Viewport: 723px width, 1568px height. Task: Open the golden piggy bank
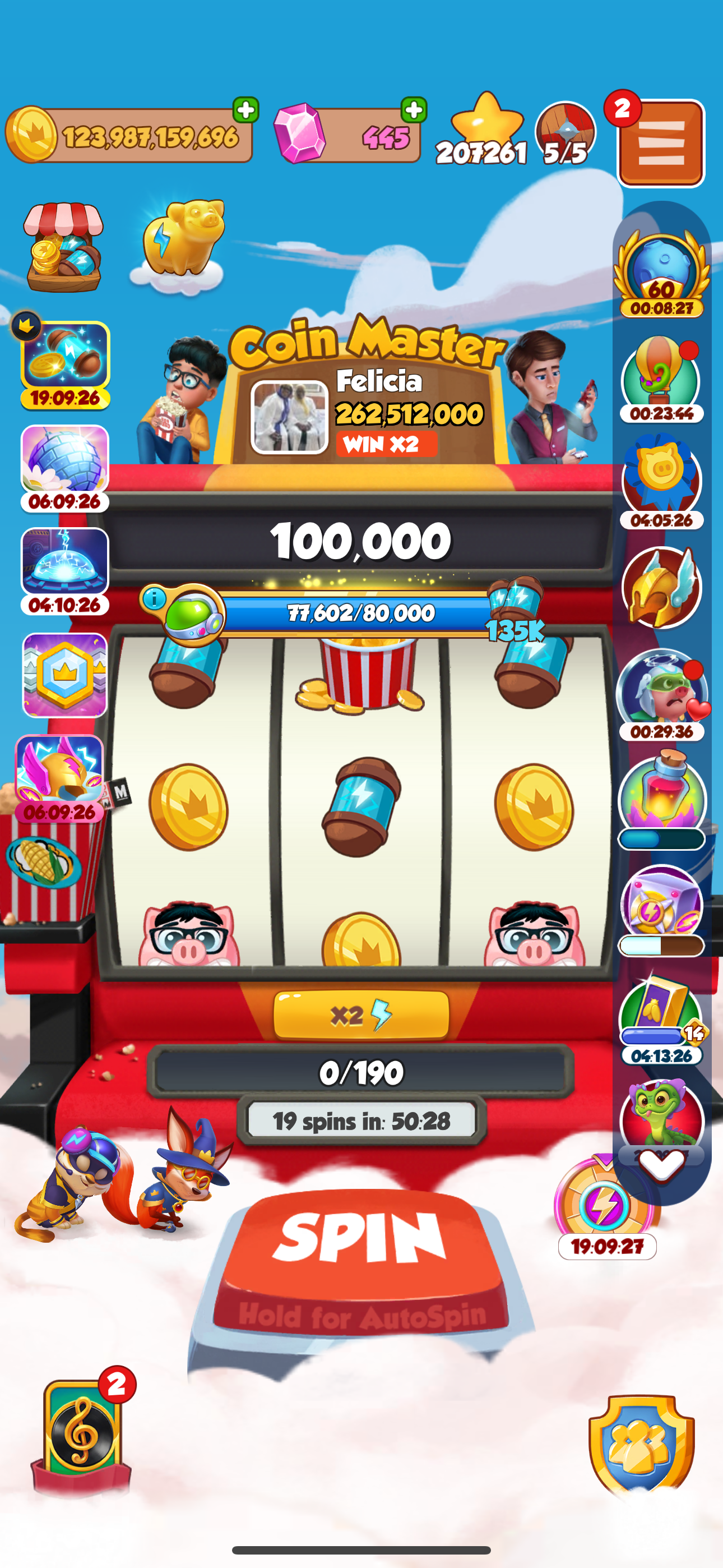182,241
